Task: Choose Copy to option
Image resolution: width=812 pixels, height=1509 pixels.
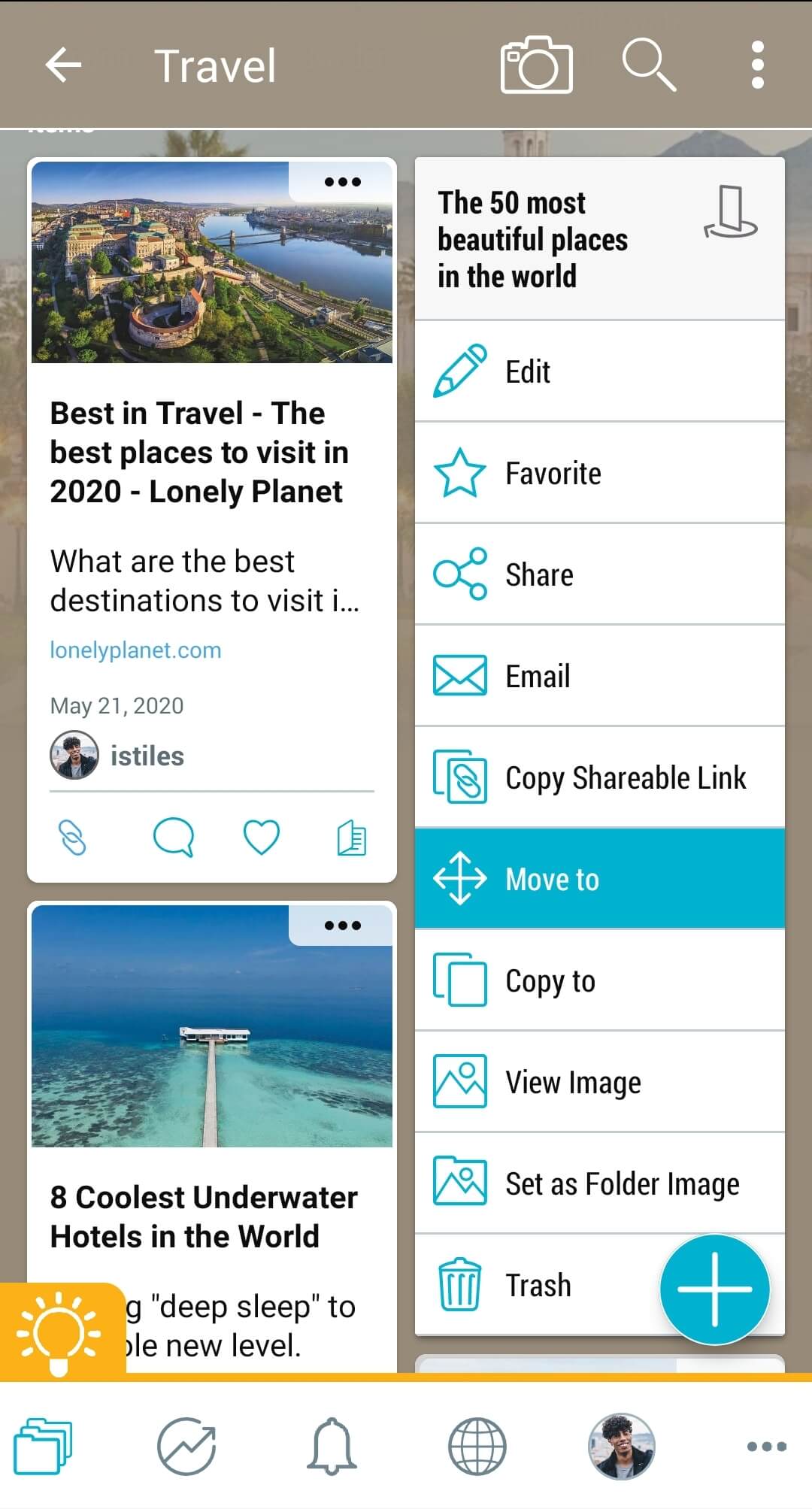Action: tap(599, 980)
